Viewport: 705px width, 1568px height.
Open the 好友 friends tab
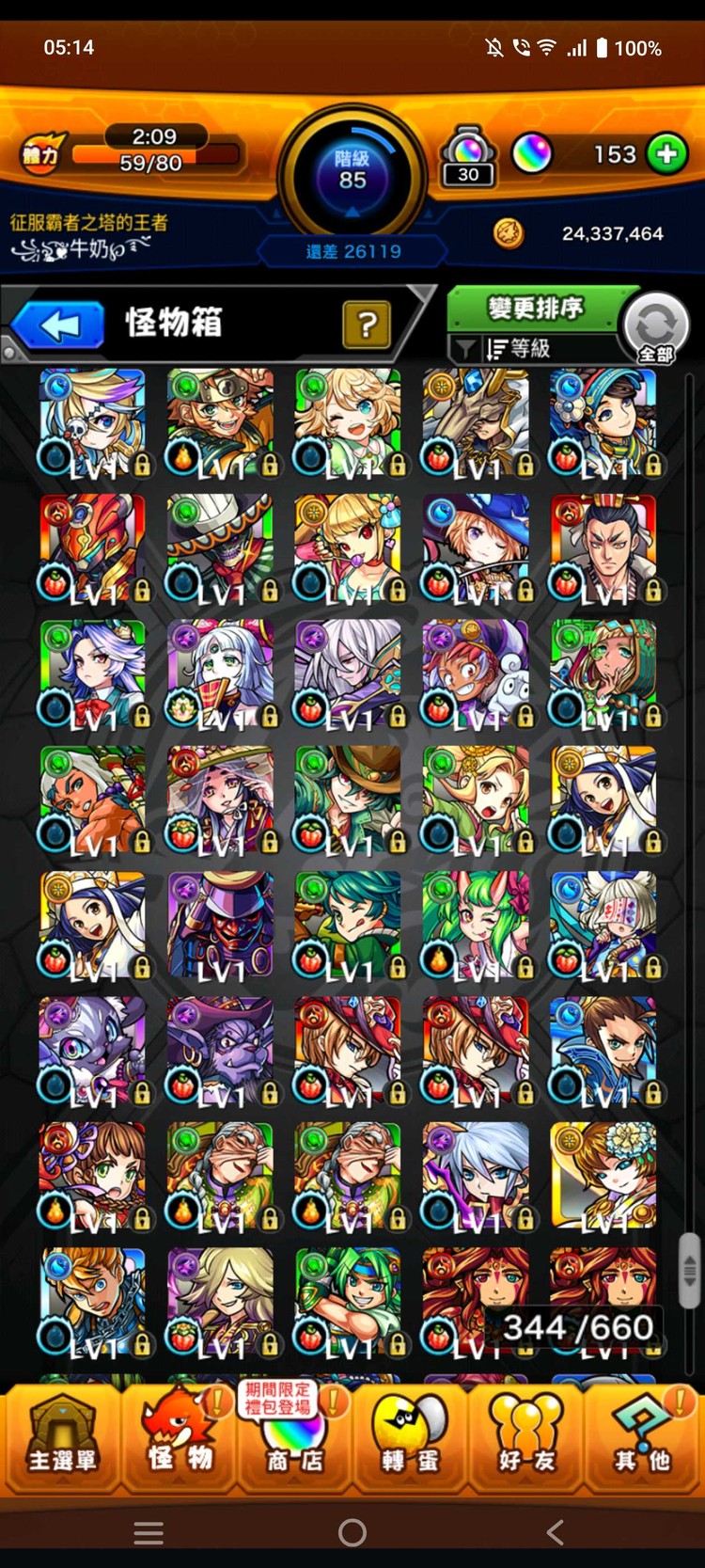coord(526,1434)
